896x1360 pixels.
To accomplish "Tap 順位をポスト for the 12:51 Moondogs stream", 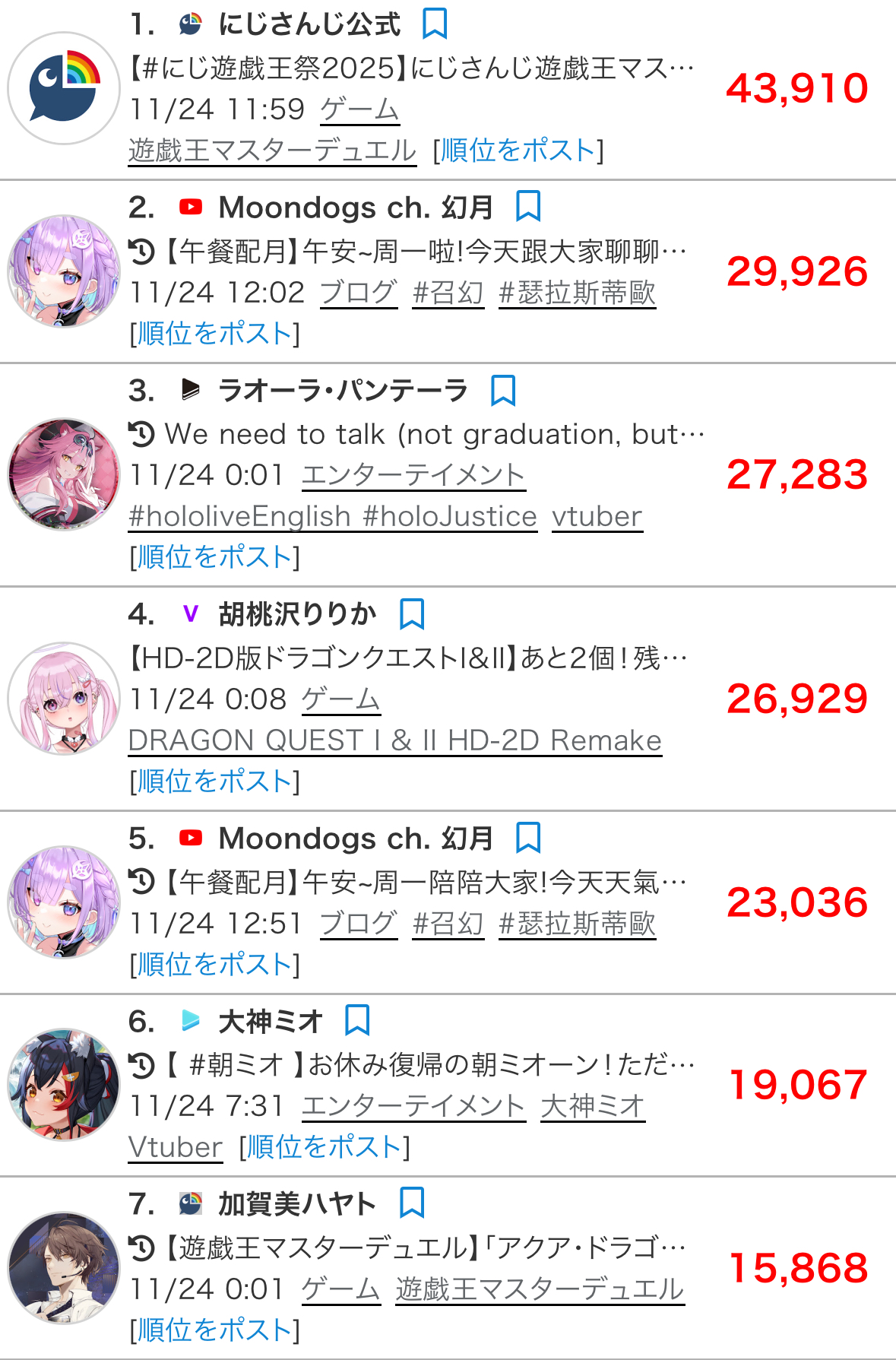I will point(215,965).
